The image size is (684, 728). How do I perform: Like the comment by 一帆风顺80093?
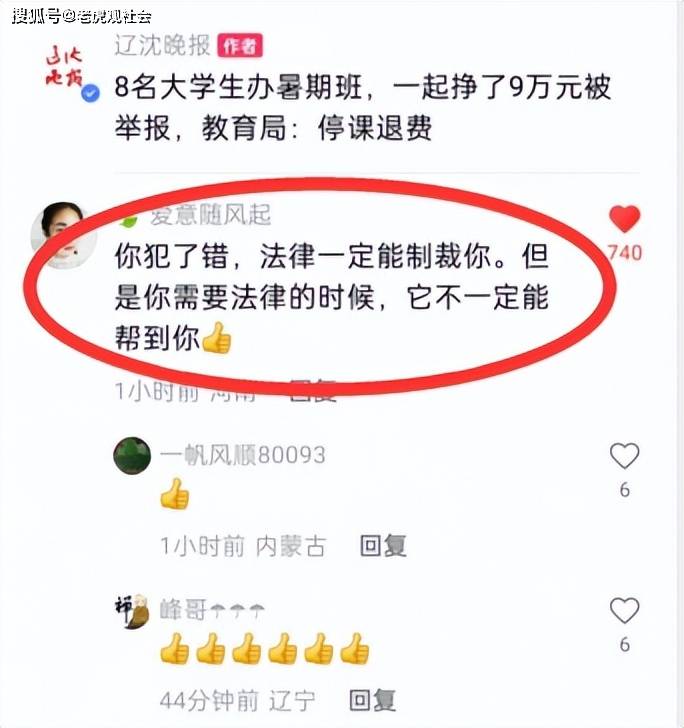[624, 457]
